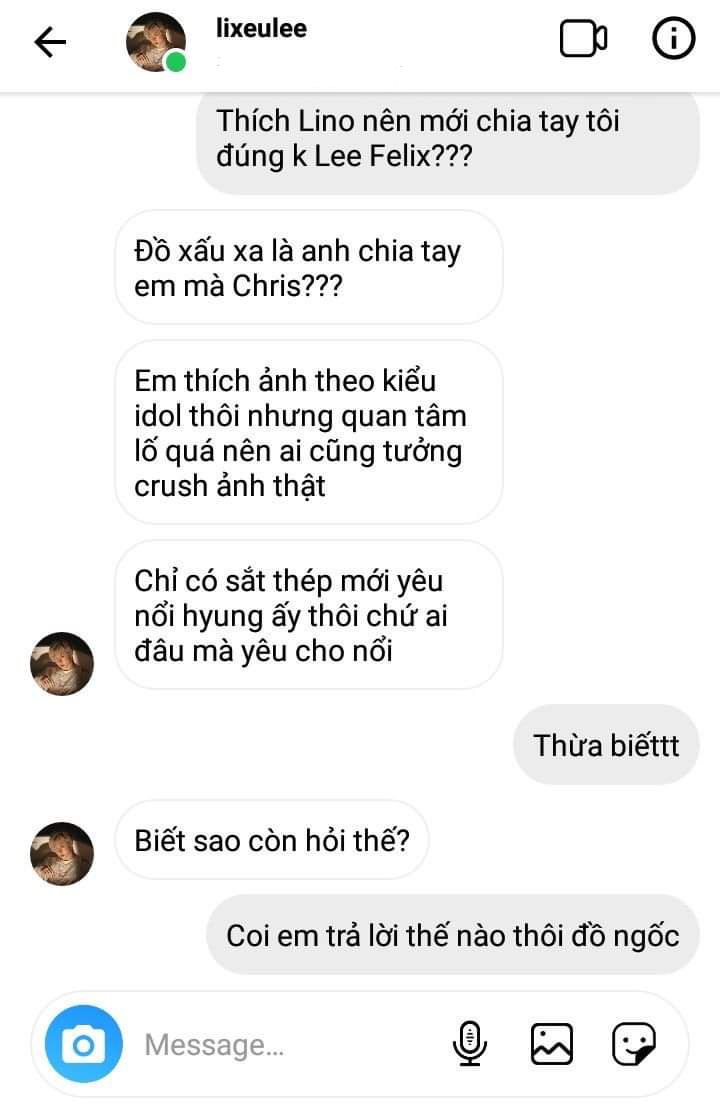Open conversation details info icon
This screenshot has height=1116, width=720.
(x=673, y=40)
